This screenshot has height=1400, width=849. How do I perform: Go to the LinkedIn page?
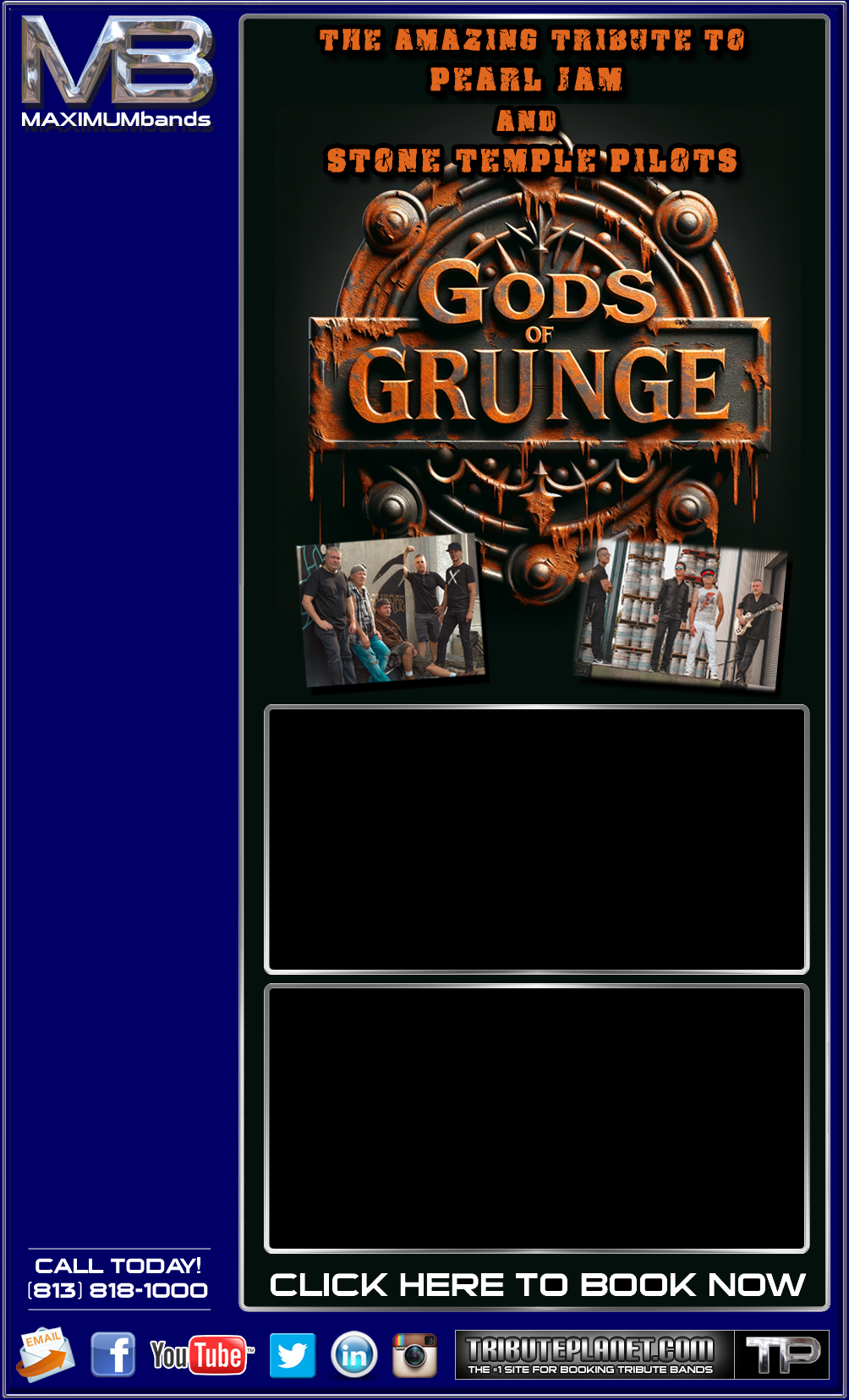tap(353, 1355)
